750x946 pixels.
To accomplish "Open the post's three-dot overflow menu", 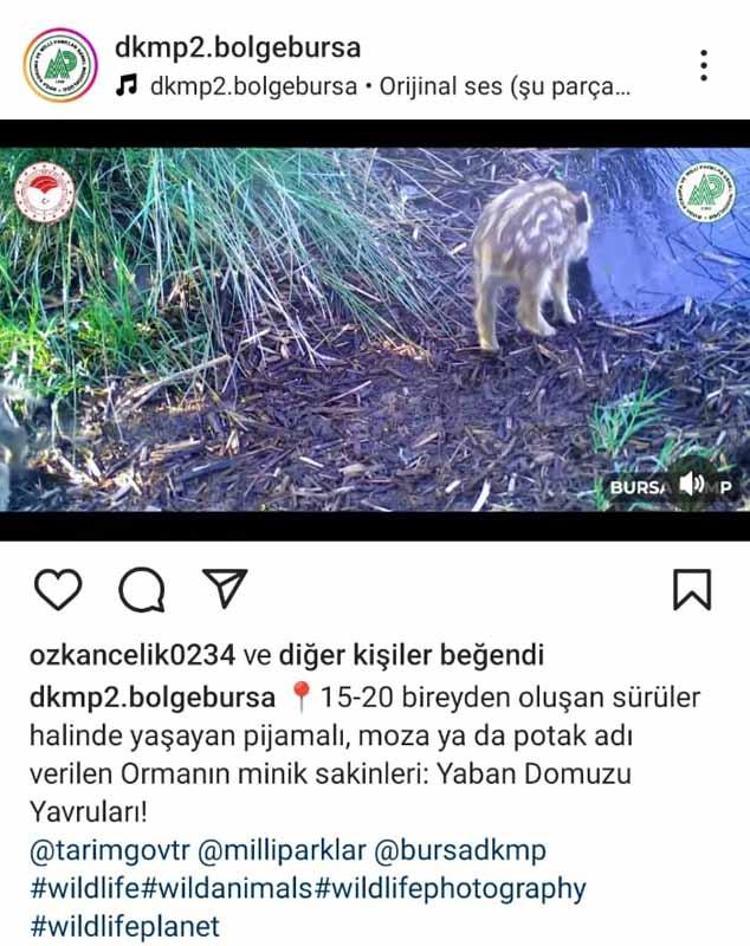I will [704, 65].
